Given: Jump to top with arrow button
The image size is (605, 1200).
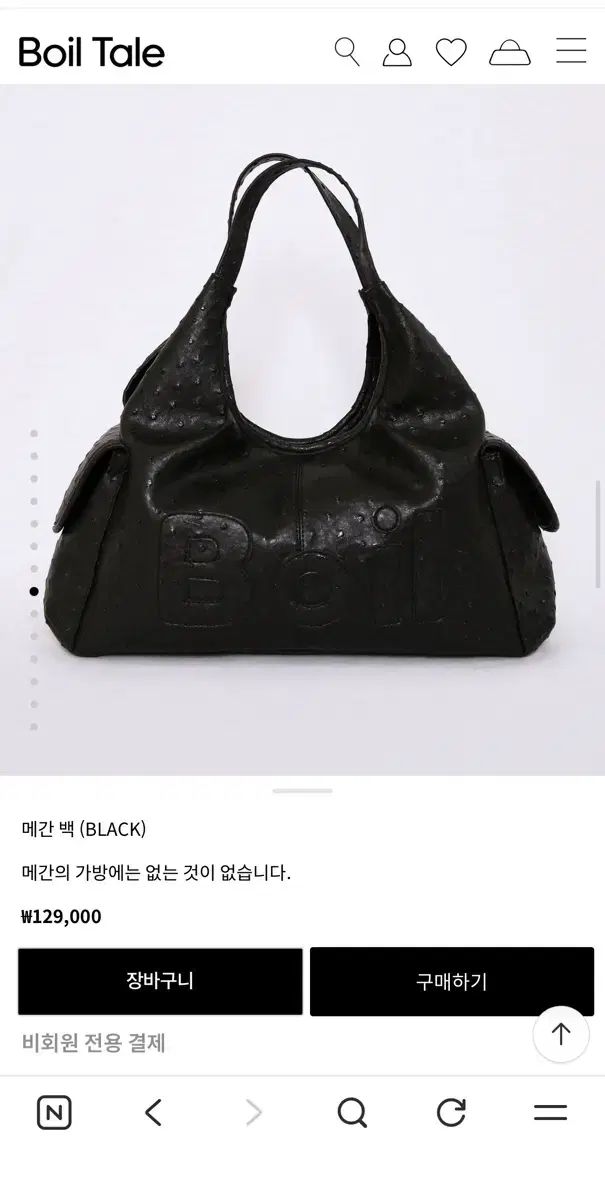Looking at the screenshot, I should click(561, 1034).
